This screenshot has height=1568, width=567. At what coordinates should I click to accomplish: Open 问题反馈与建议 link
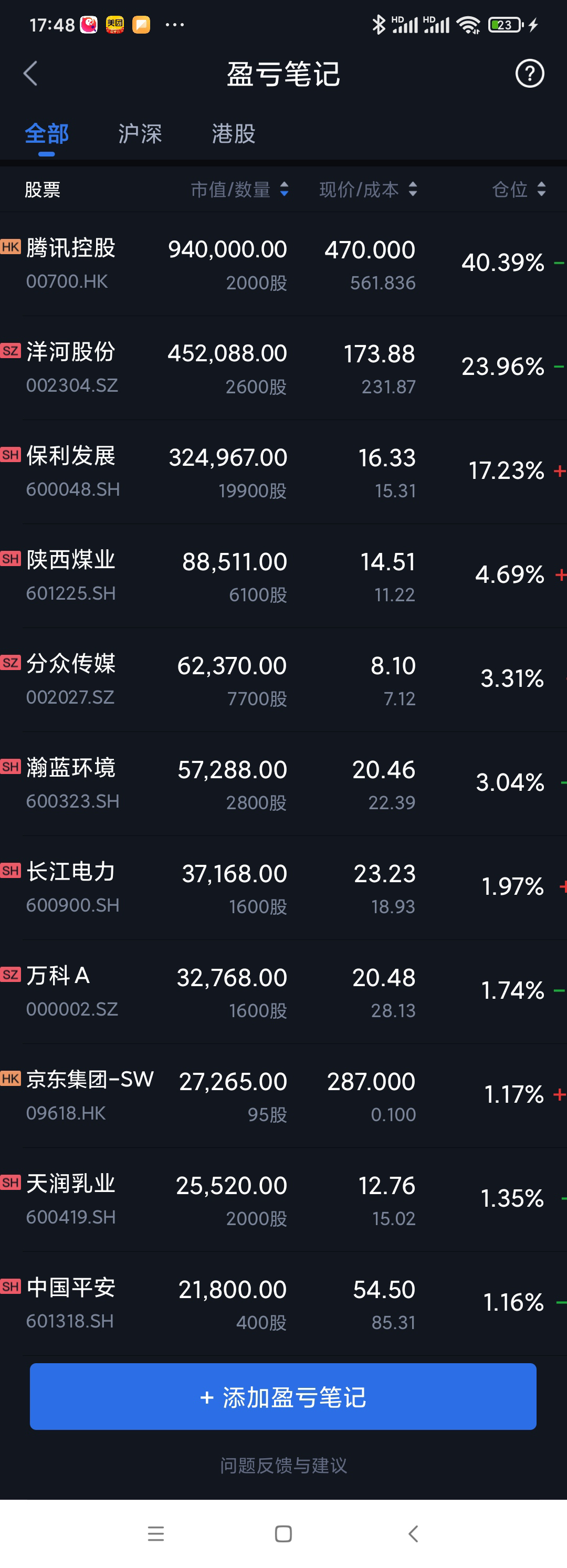[x=283, y=1465]
